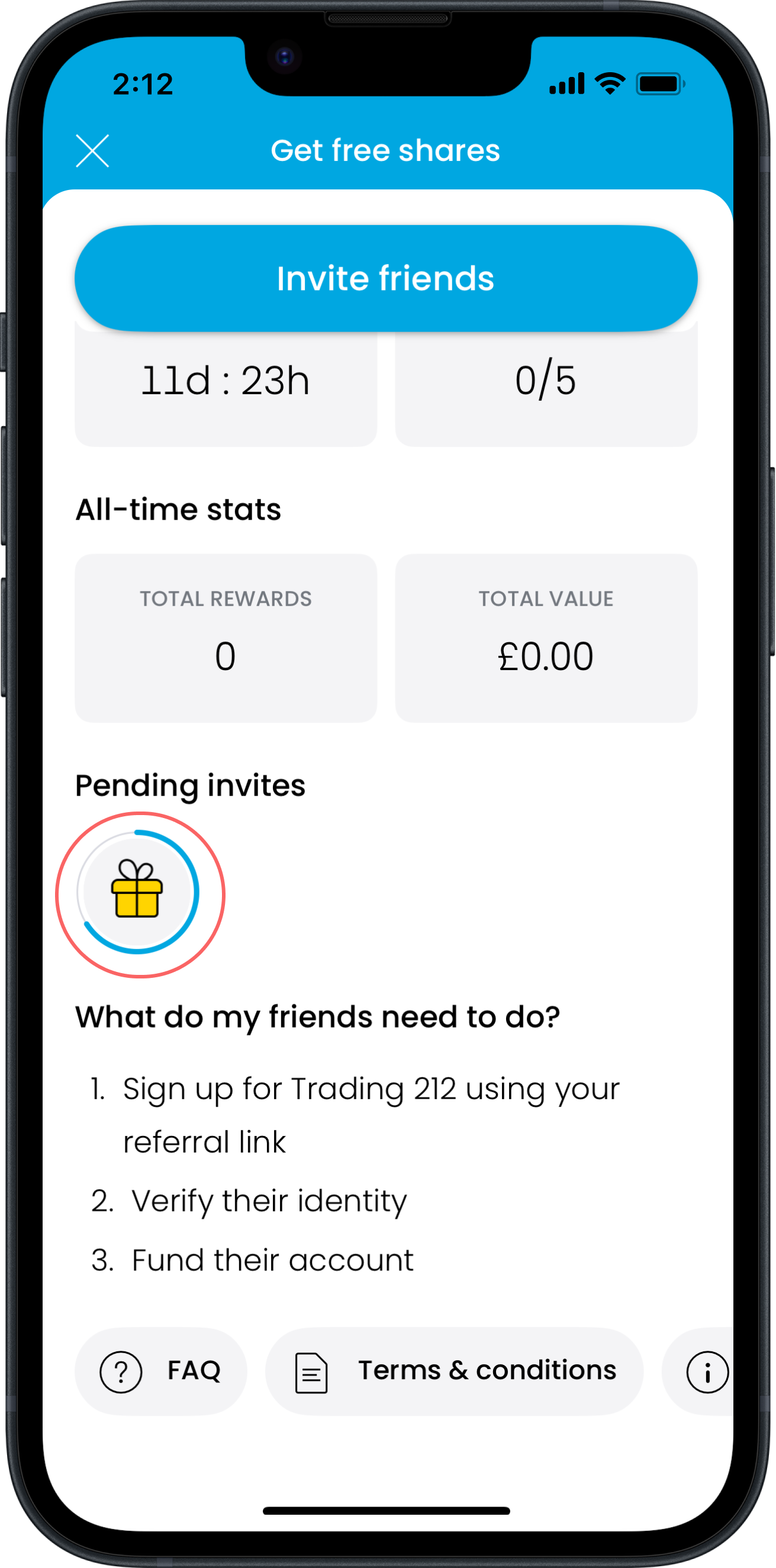This screenshot has width=776, height=1568.
Task: Open the FAQ chip
Action: pos(160,1371)
